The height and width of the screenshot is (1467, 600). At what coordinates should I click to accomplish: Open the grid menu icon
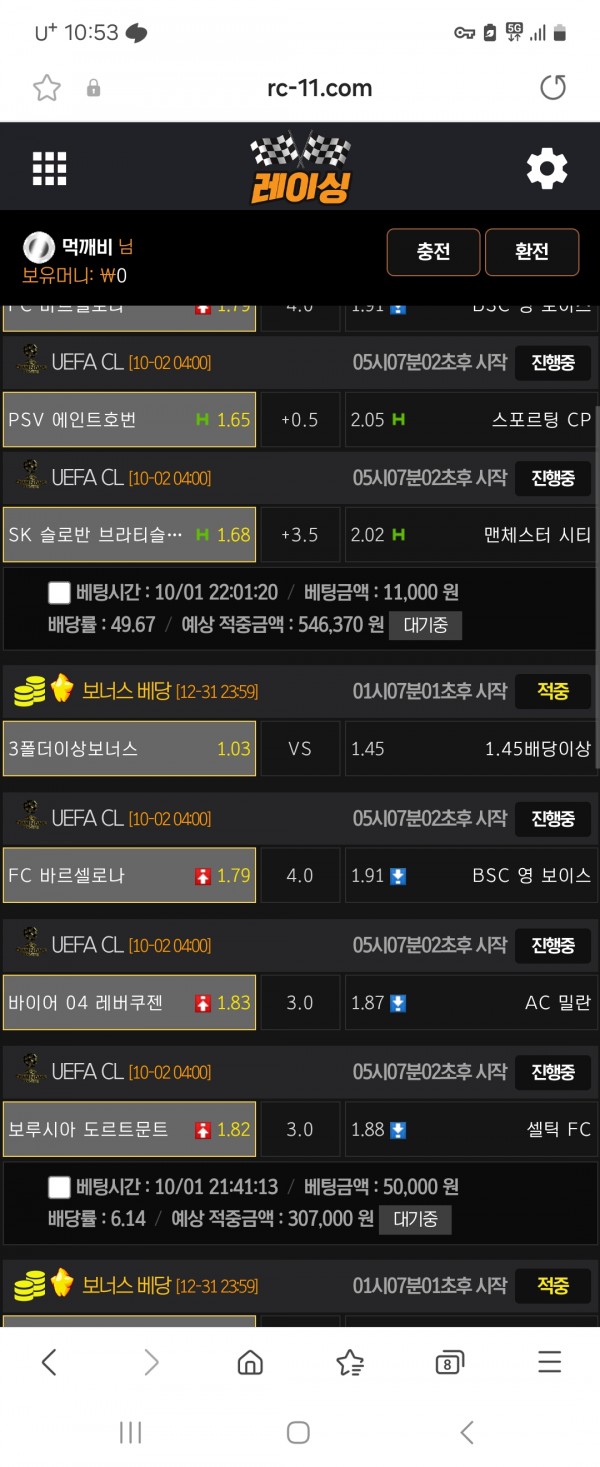pos(49,169)
